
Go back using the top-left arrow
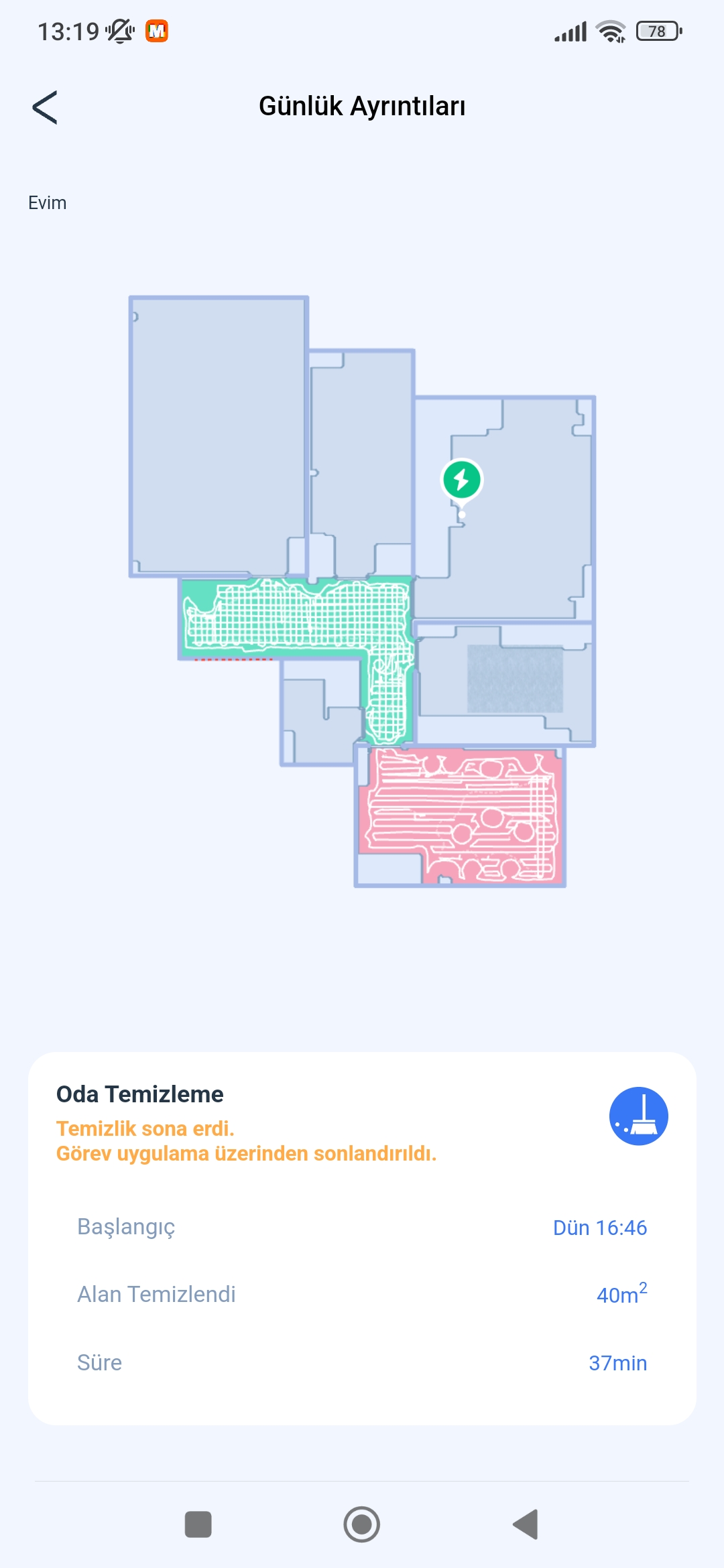click(45, 107)
